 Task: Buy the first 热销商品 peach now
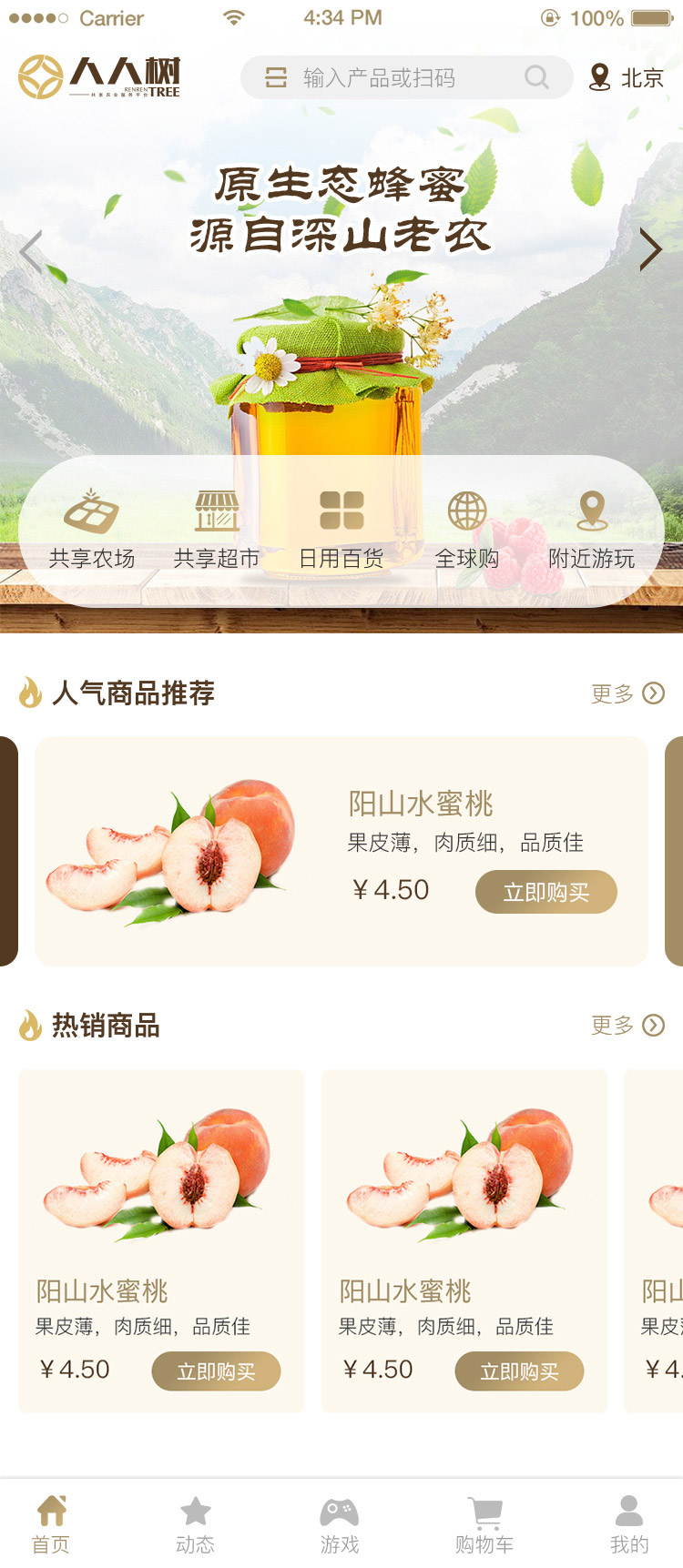[216, 1371]
